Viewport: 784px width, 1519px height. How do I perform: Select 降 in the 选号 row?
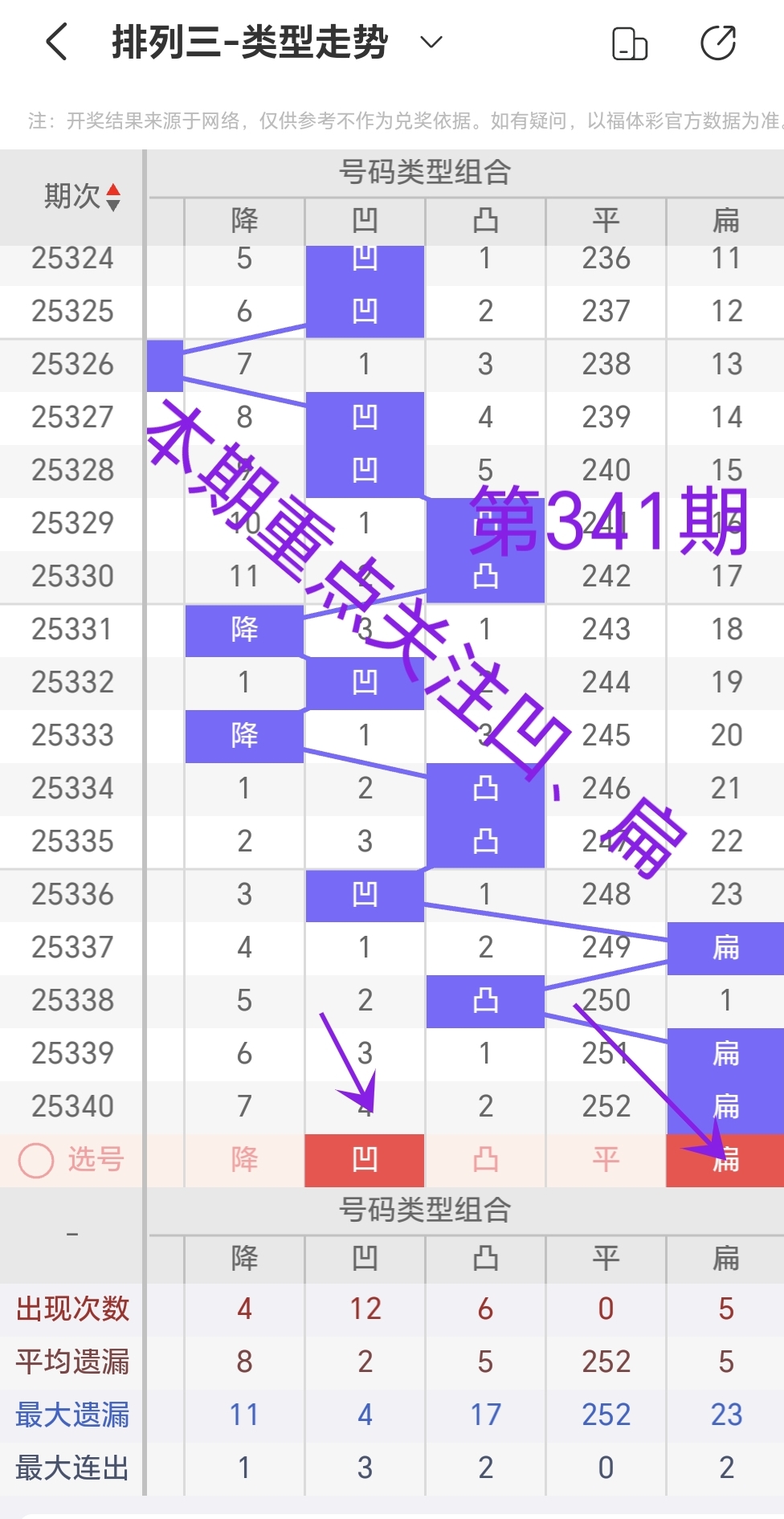(x=243, y=1160)
